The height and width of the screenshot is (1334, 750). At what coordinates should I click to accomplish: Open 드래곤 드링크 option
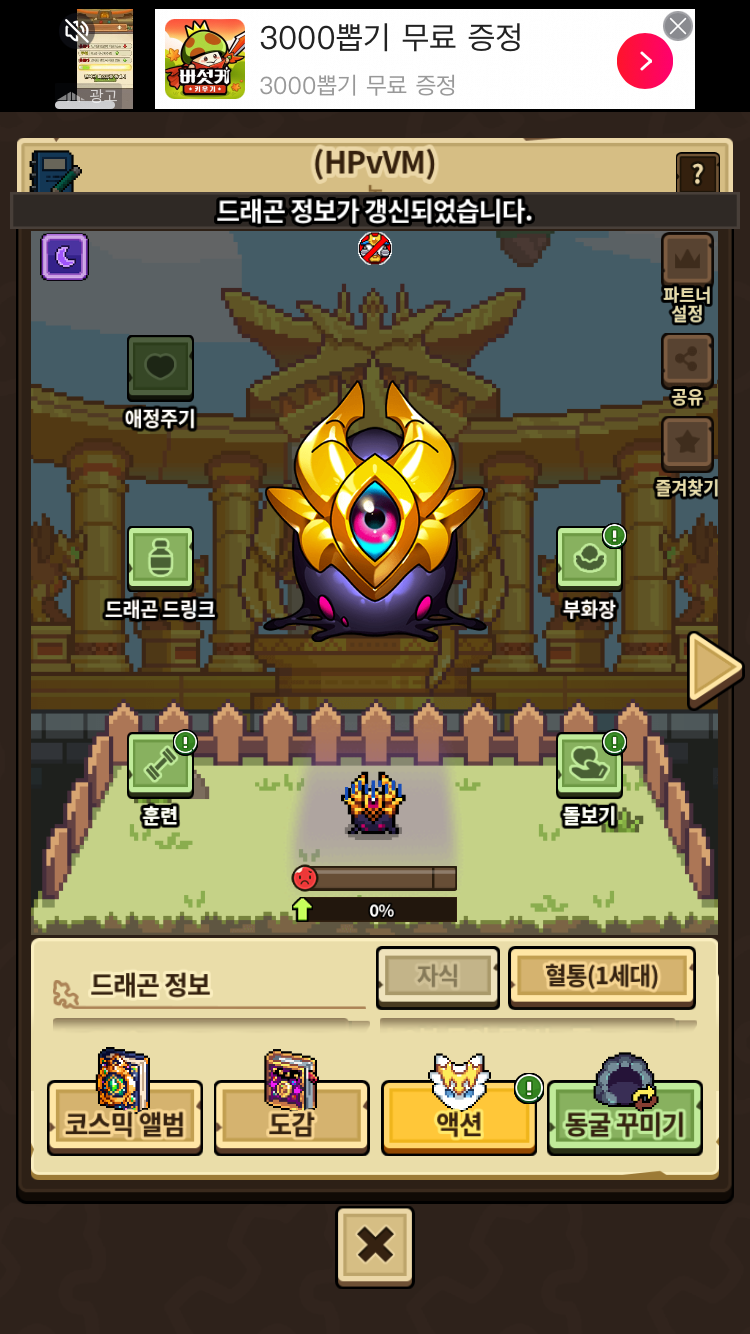[160, 559]
